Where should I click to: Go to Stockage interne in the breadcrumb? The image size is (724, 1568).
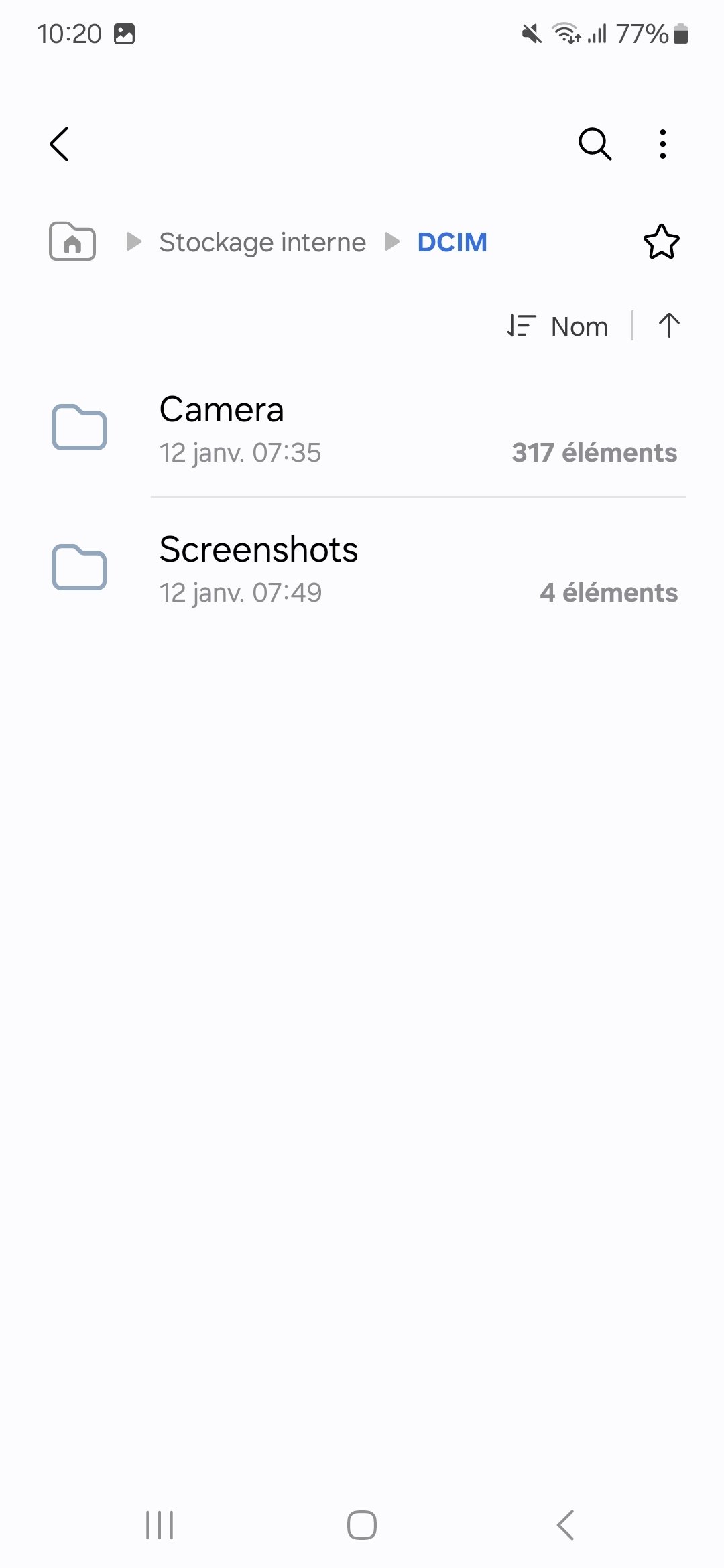point(262,242)
